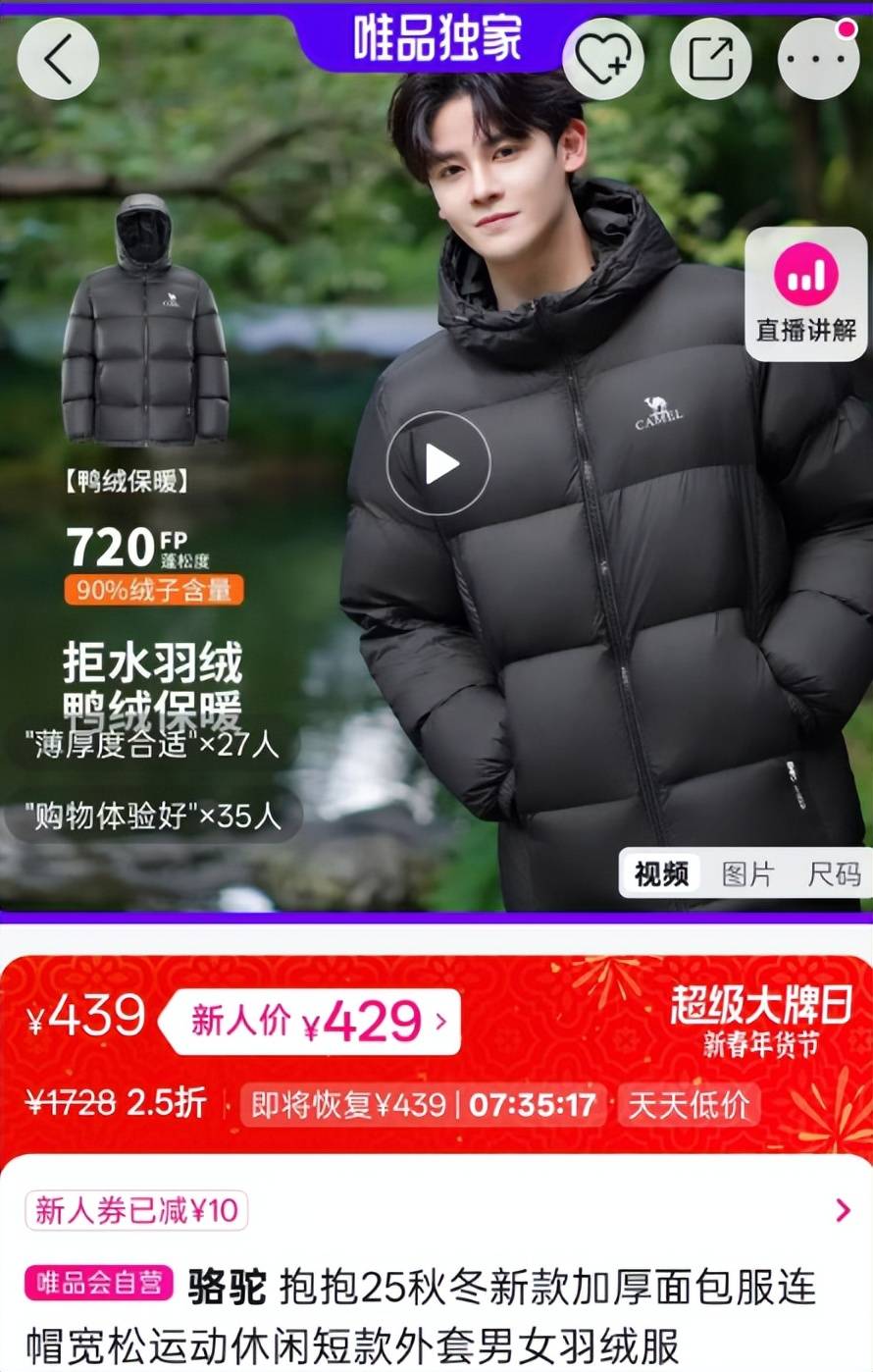This screenshot has width=873, height=1372.
Task: Go back to the previous page
Action: 58,59
